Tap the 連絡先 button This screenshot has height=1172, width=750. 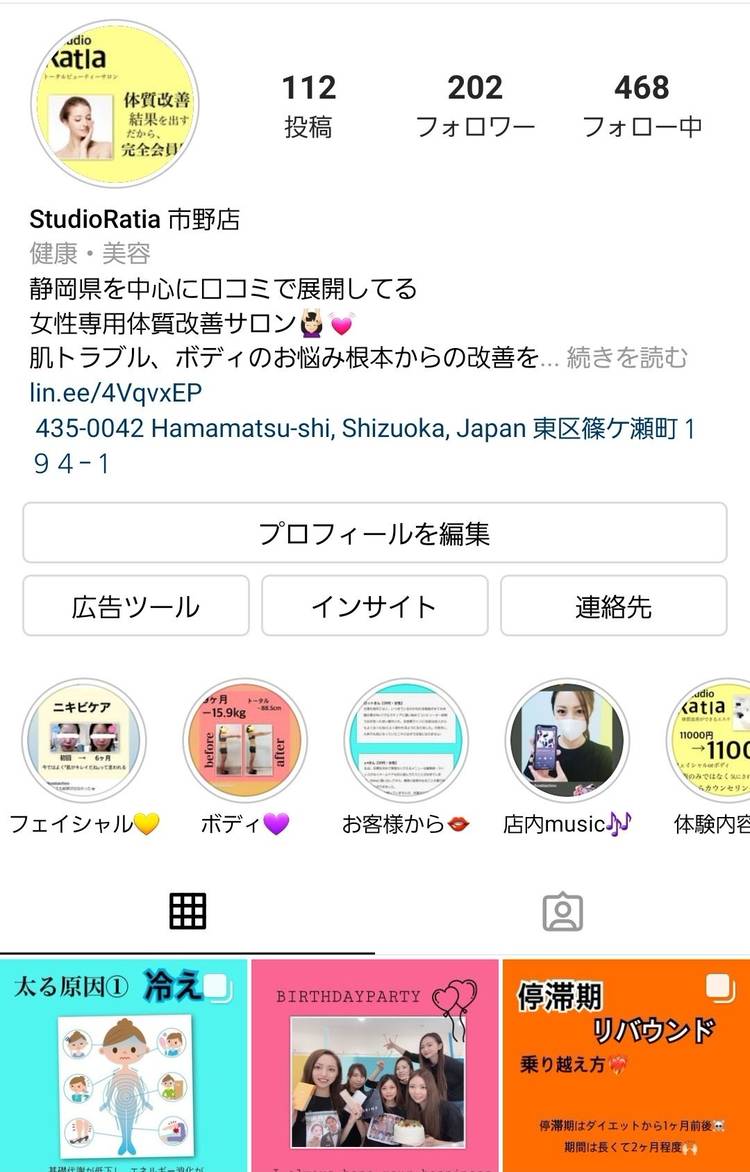[613, 606]
